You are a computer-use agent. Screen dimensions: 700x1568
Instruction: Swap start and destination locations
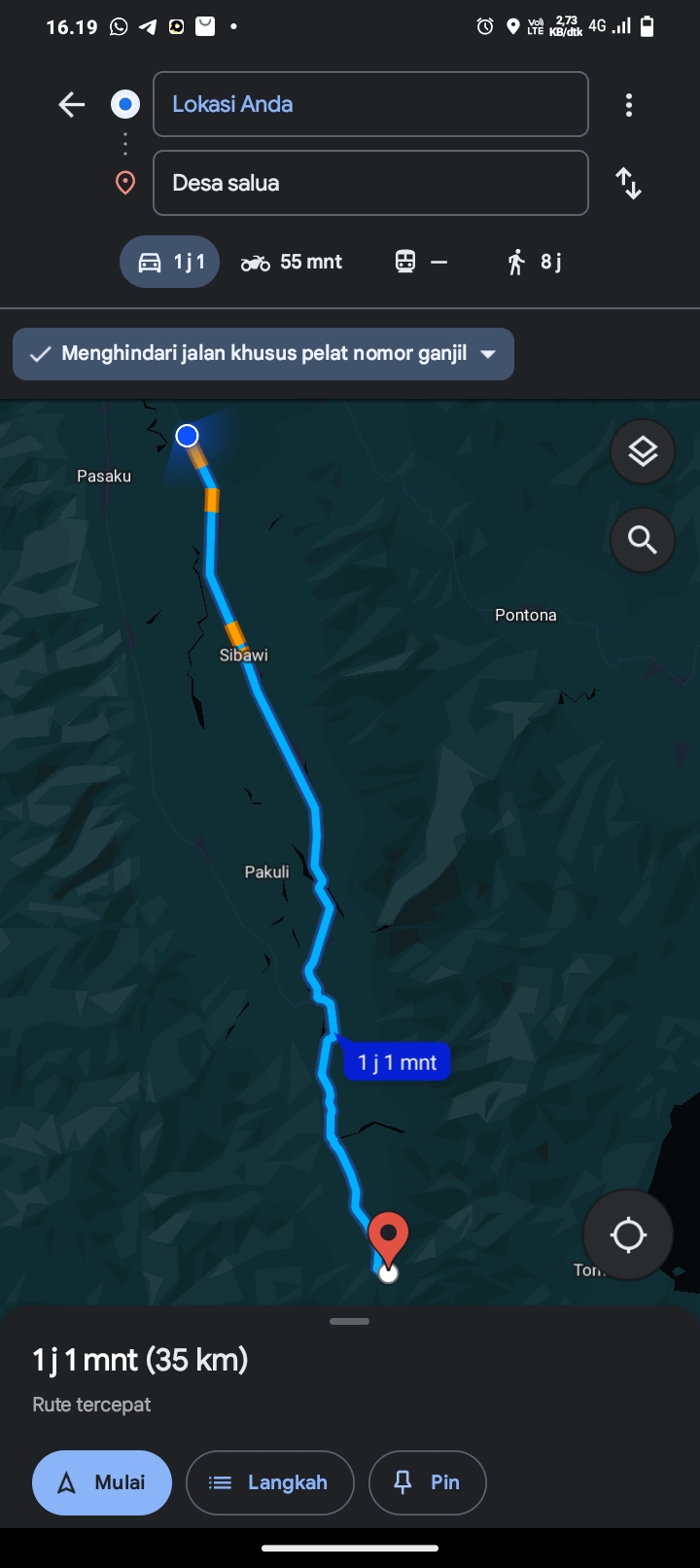point(629,183)
